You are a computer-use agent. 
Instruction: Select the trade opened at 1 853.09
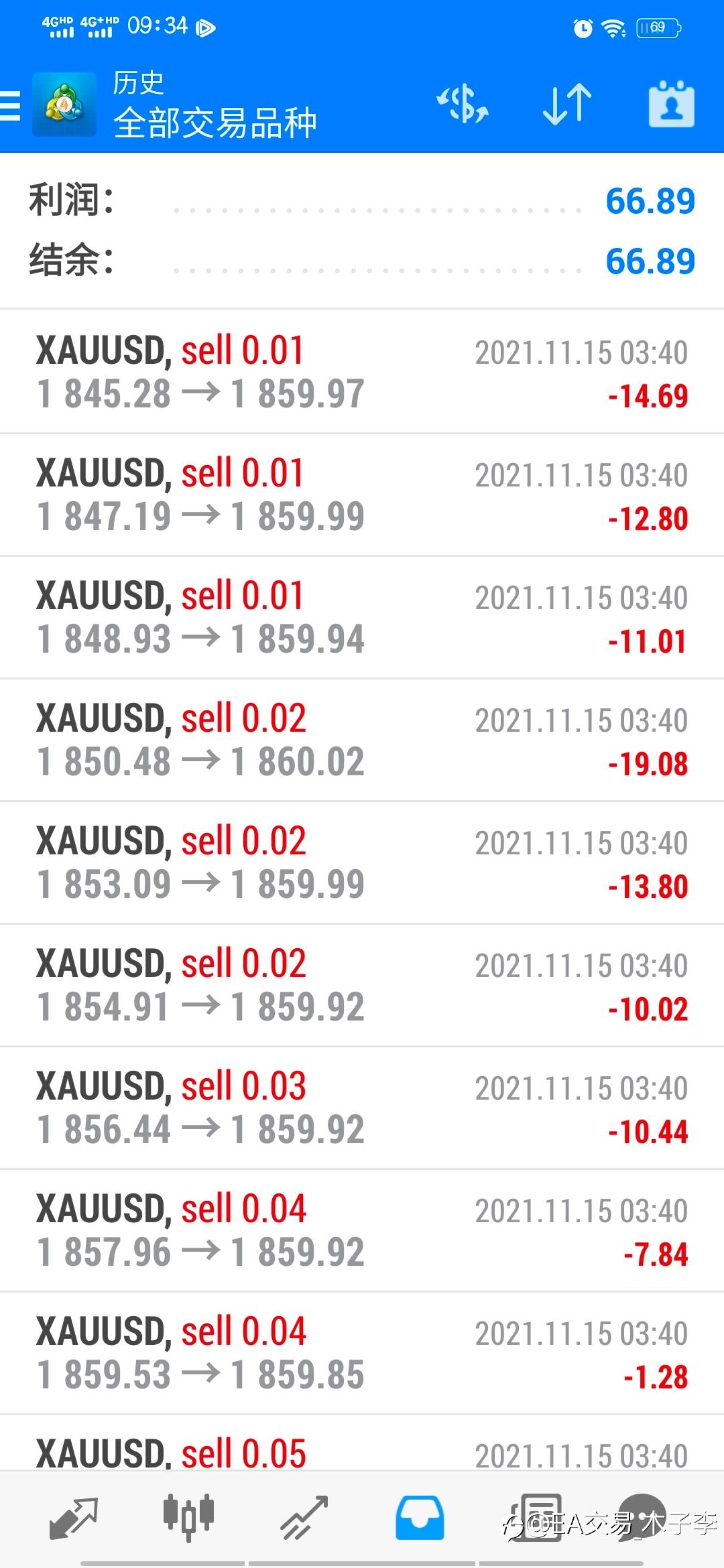tap(362, 862)
